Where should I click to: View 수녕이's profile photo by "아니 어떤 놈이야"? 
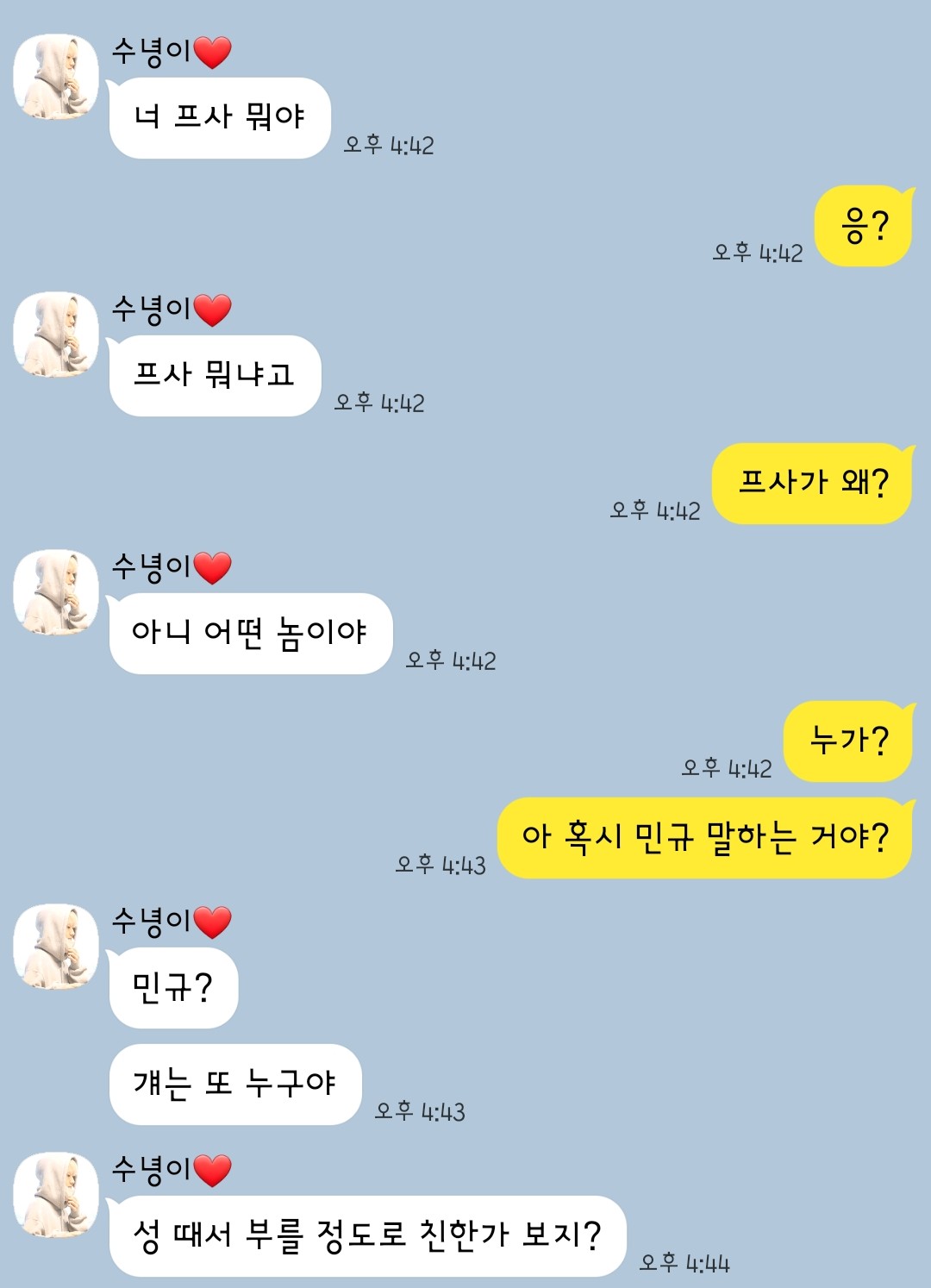coord(56,592)
